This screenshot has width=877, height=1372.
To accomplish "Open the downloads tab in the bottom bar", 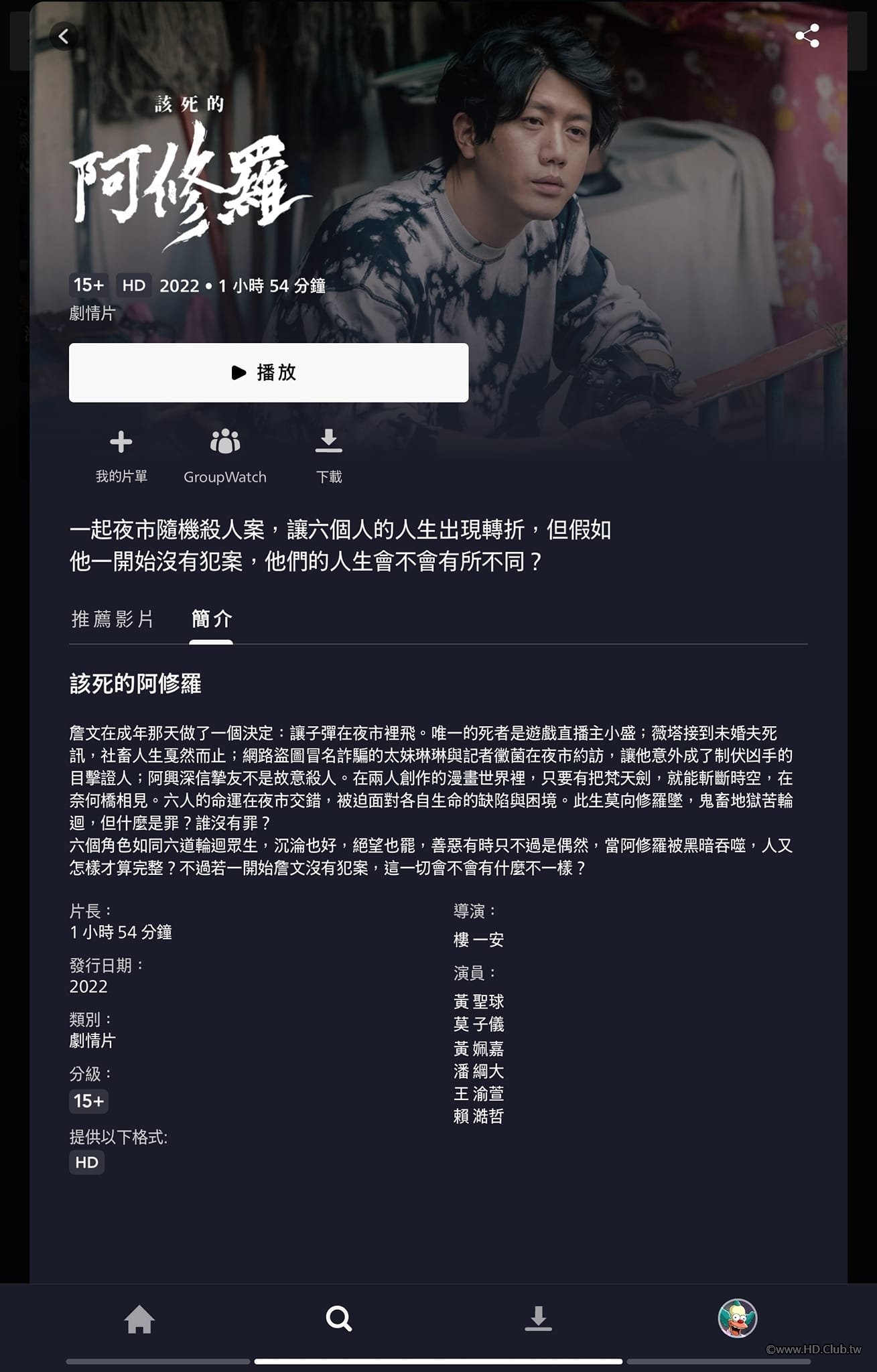I will (538, 1319).
